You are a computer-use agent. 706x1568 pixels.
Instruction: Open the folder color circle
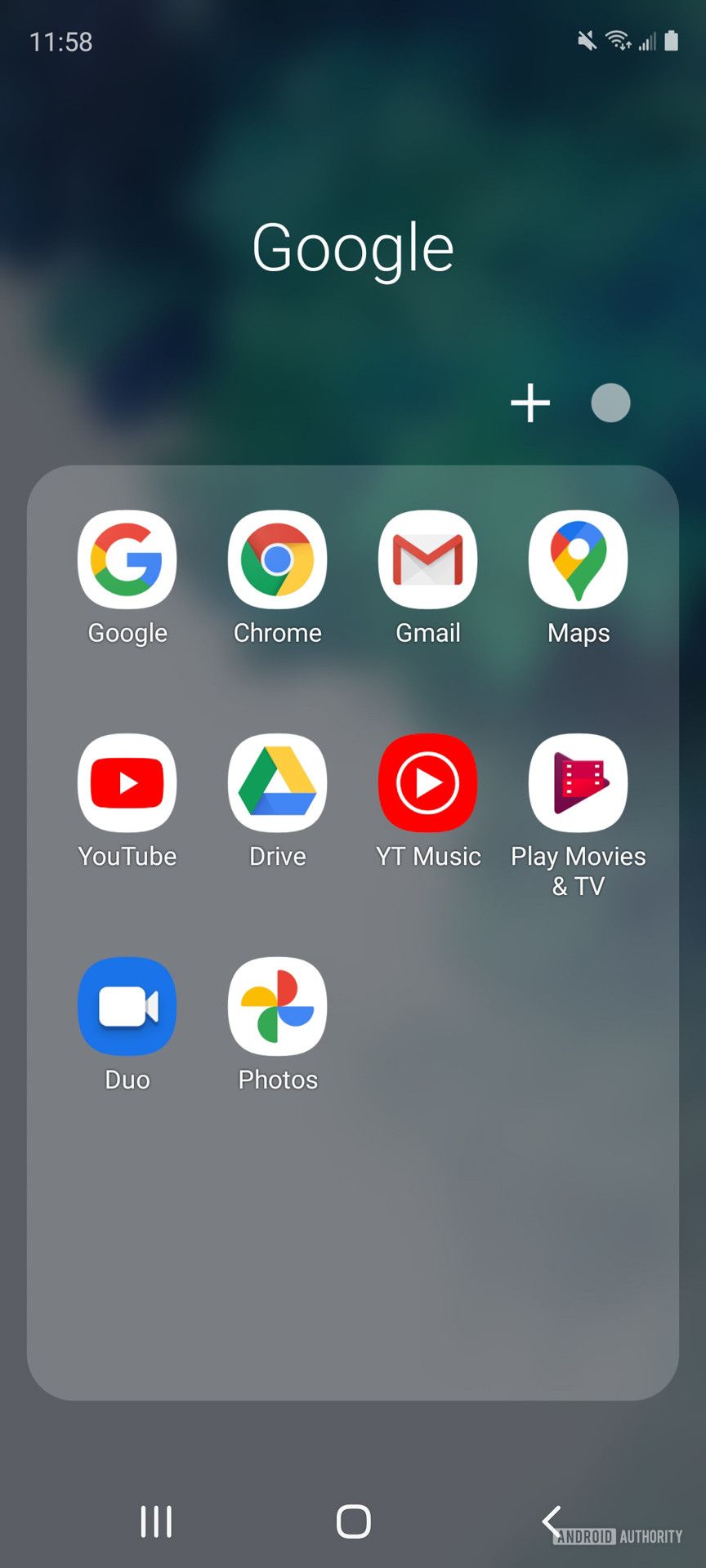pos(610,403)
